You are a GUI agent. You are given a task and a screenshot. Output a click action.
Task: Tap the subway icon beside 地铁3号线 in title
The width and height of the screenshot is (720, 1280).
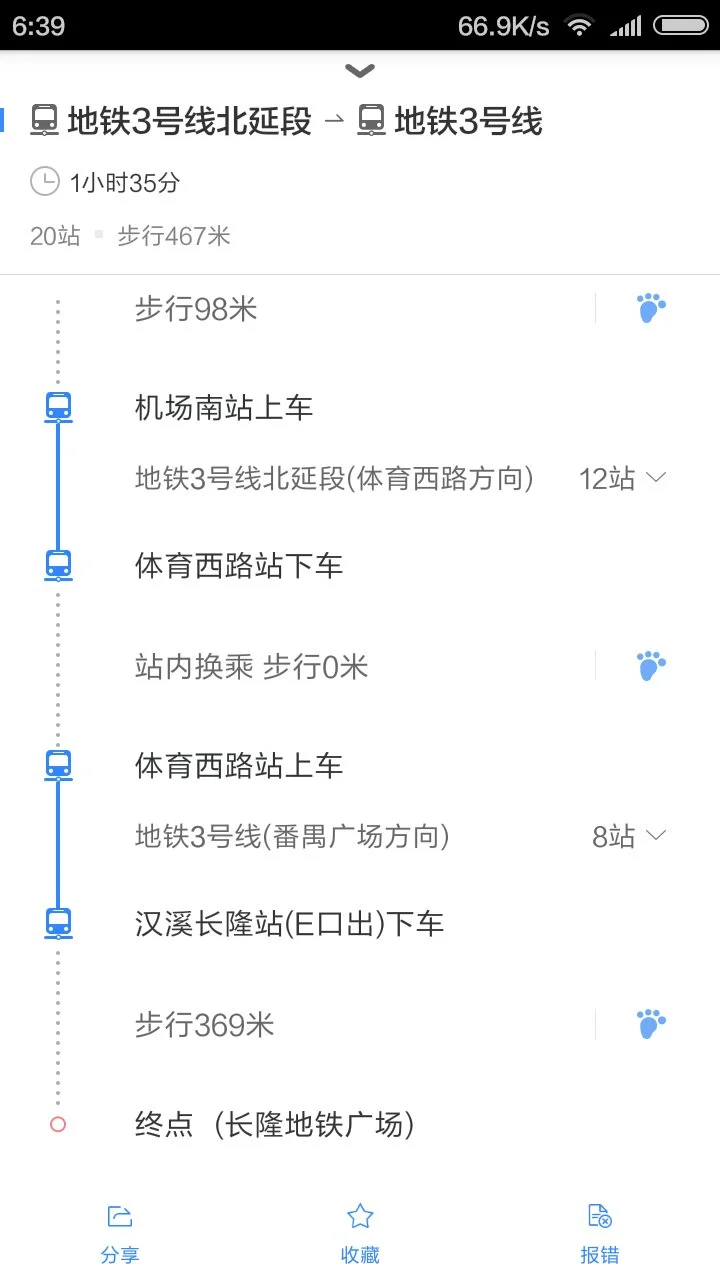(372, 120)
